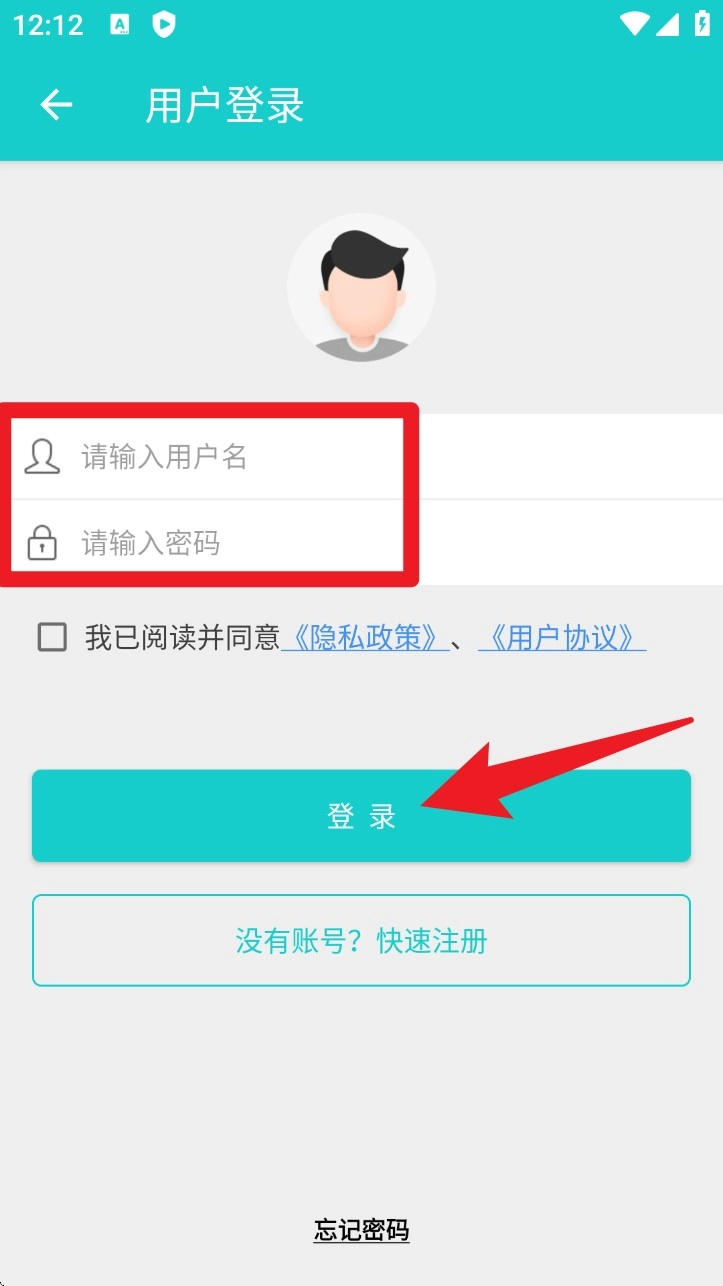Open the 忘记密码 link
Screen dimensions: 723x1286
[361, 1230]
